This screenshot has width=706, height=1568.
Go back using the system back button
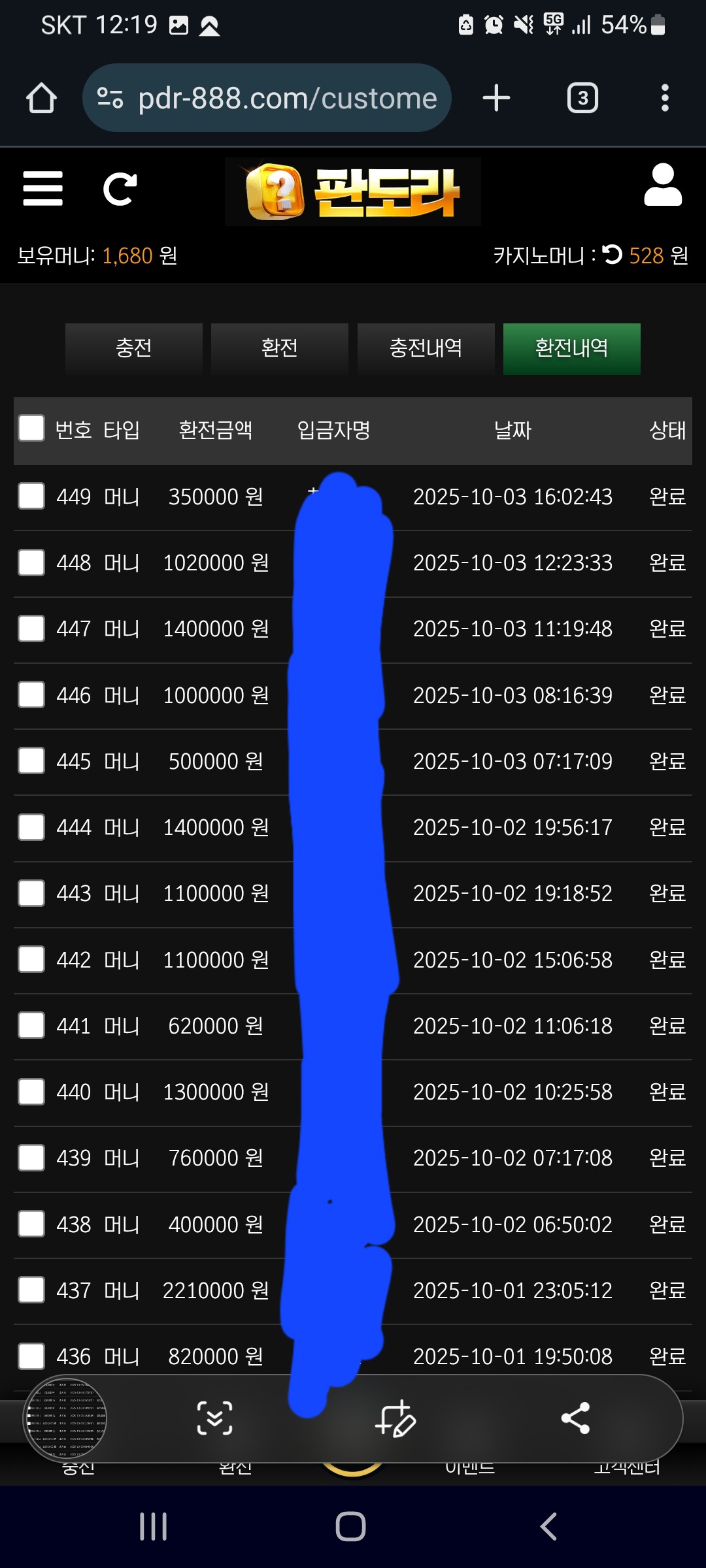click(548, 1527)
